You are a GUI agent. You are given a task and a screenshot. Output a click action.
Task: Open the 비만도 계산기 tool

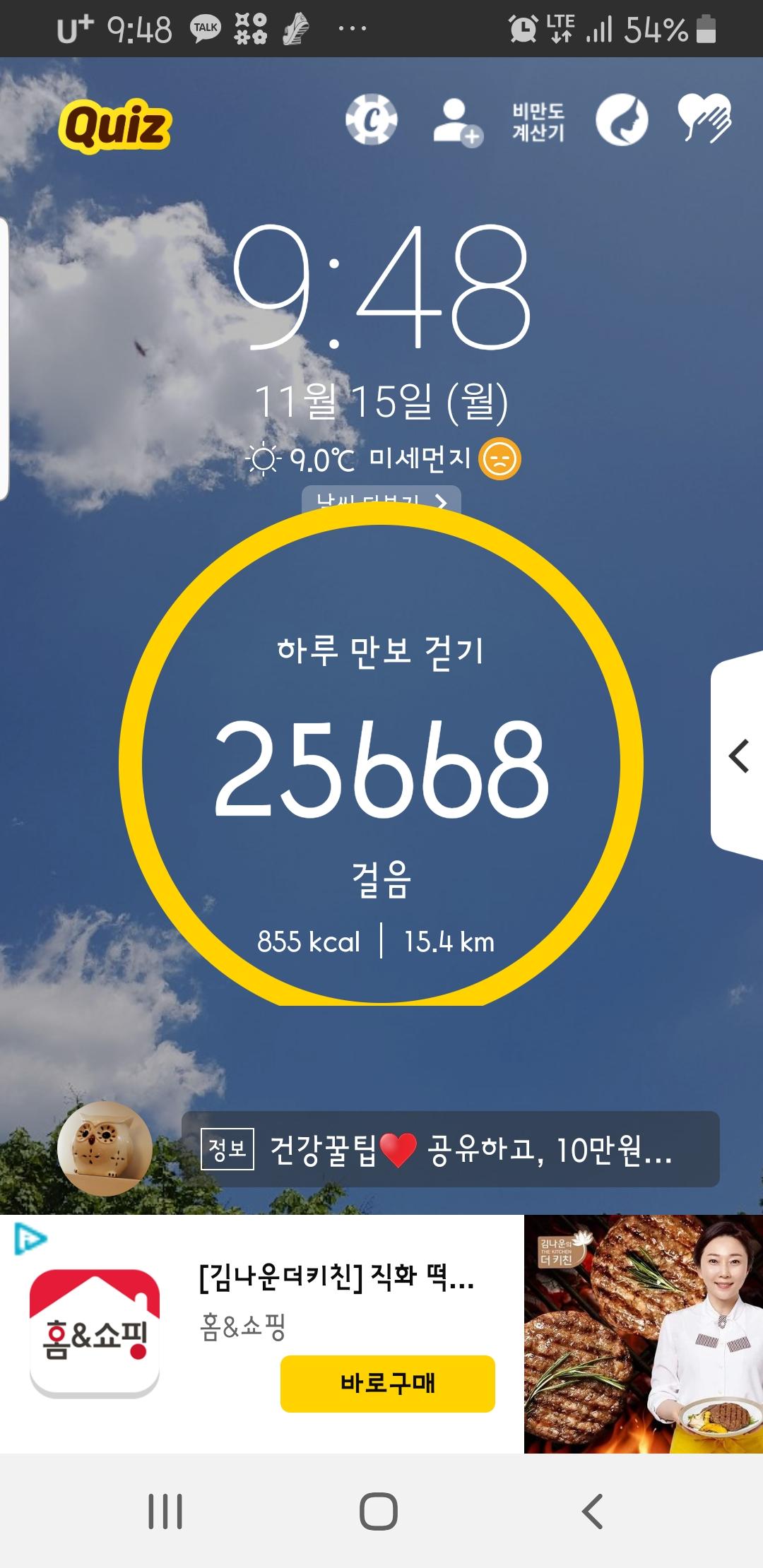pos(538,121)
